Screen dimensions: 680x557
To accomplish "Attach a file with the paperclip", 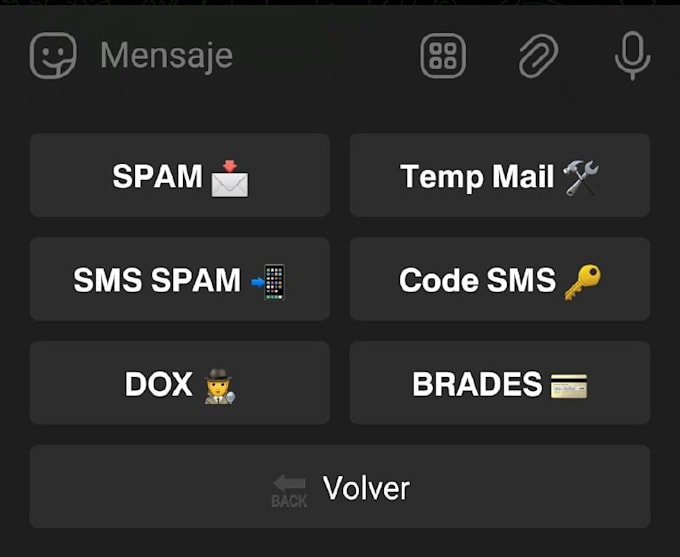I will click(x=538, y=56).
